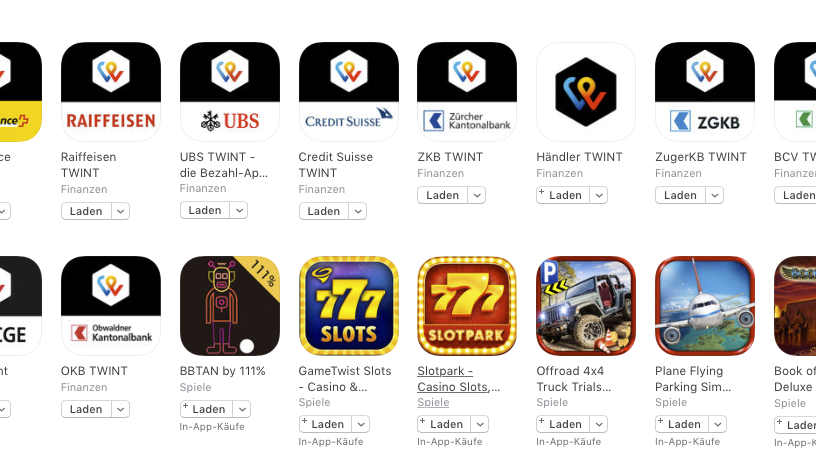
Task: Open UBS TWINT app icon
Action: pos(229,92)
